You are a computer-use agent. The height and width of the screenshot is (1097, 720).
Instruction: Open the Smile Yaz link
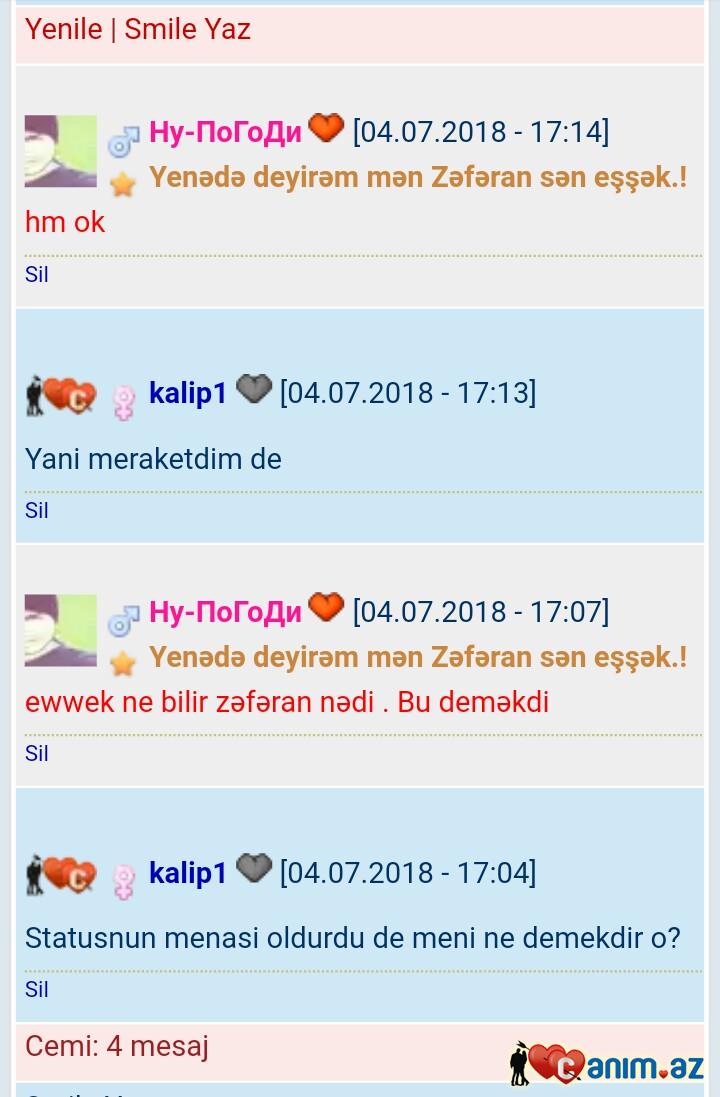coord(187,29)
